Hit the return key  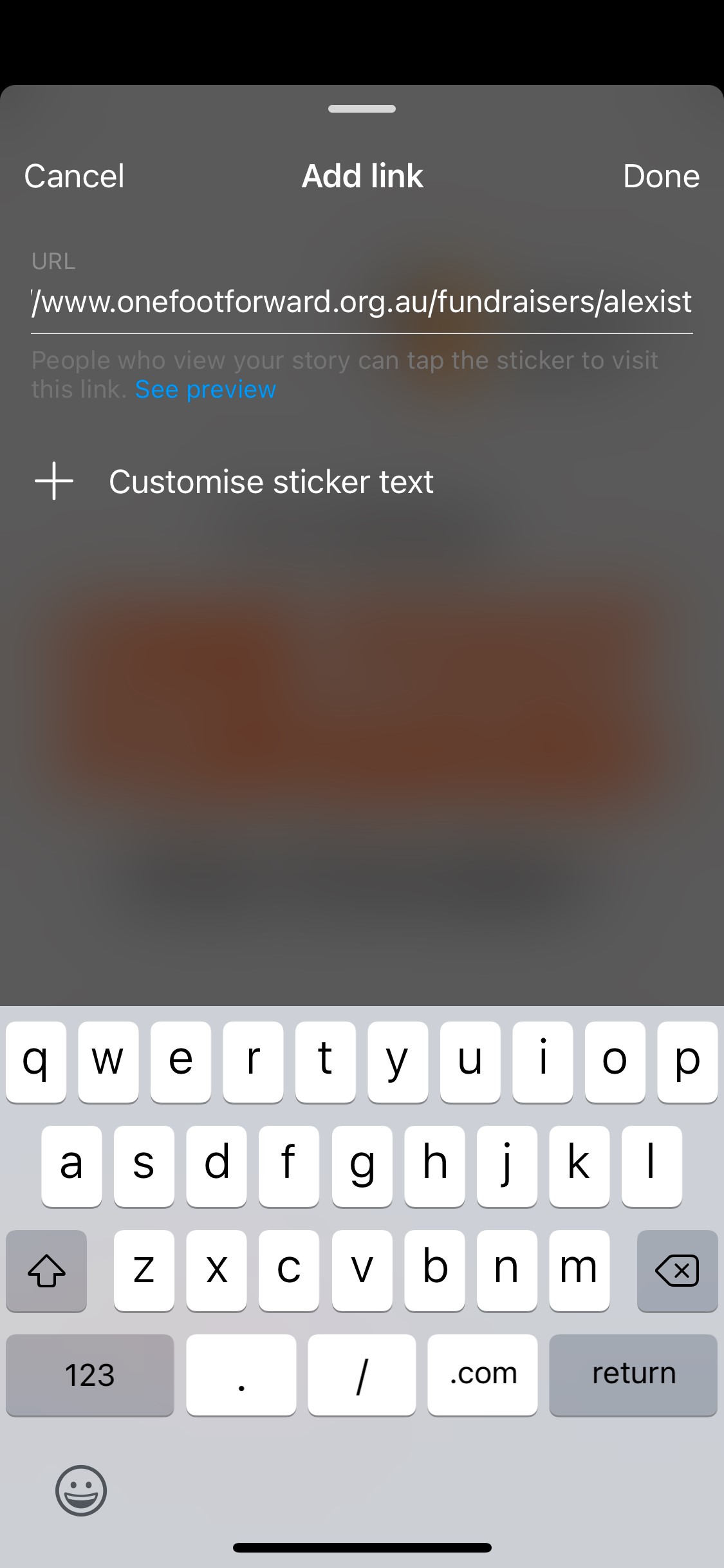coord(633,1375)
